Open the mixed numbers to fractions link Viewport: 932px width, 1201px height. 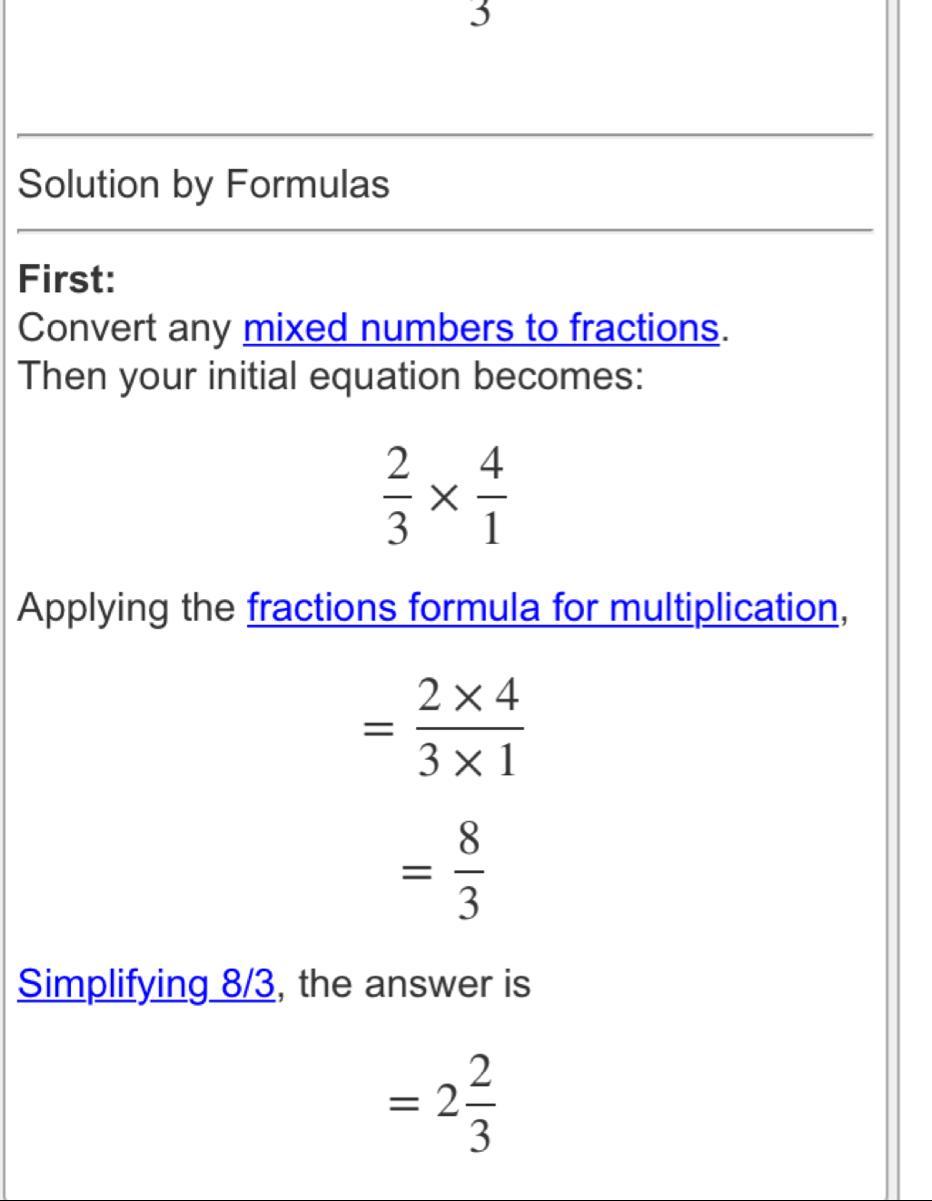(x=480, y=328)
